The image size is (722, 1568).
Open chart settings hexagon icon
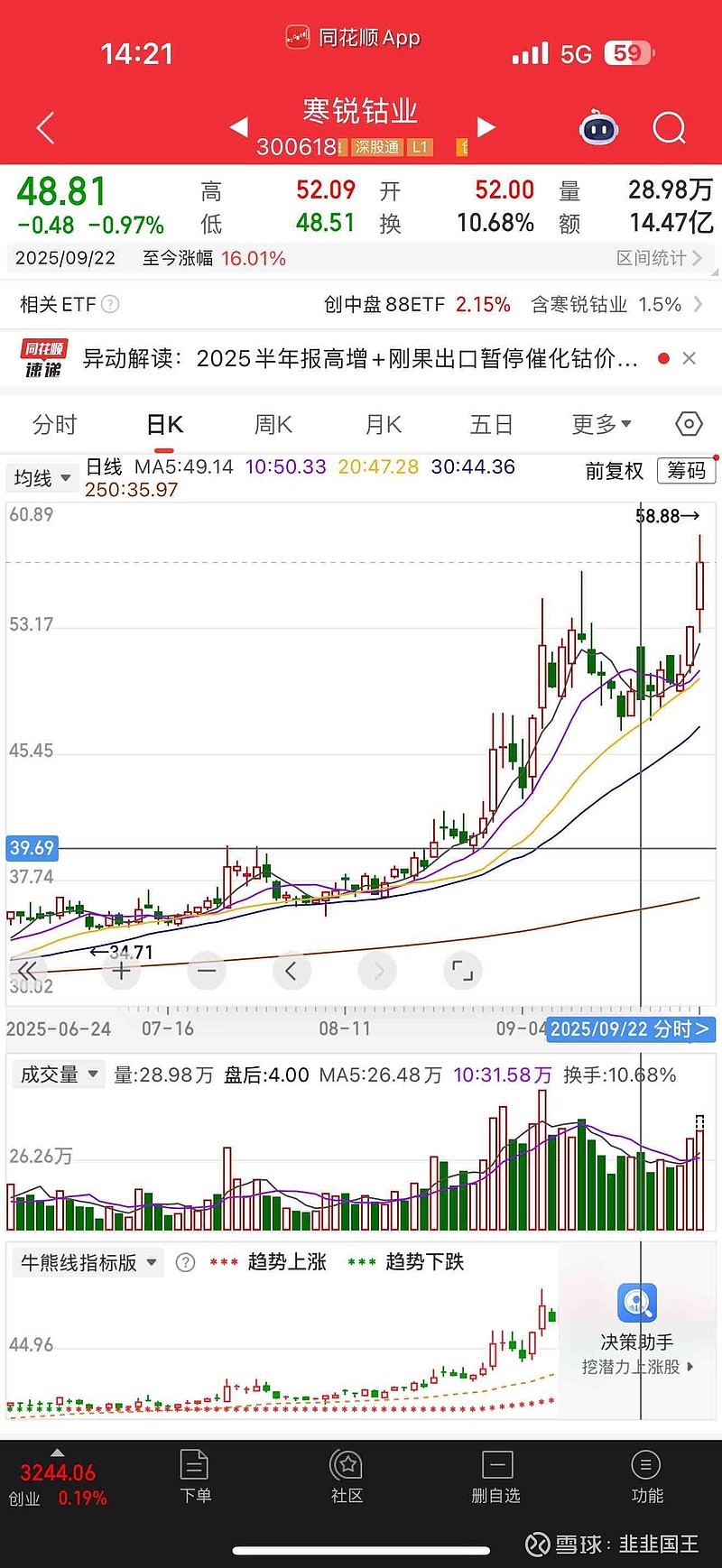point(689,424)
